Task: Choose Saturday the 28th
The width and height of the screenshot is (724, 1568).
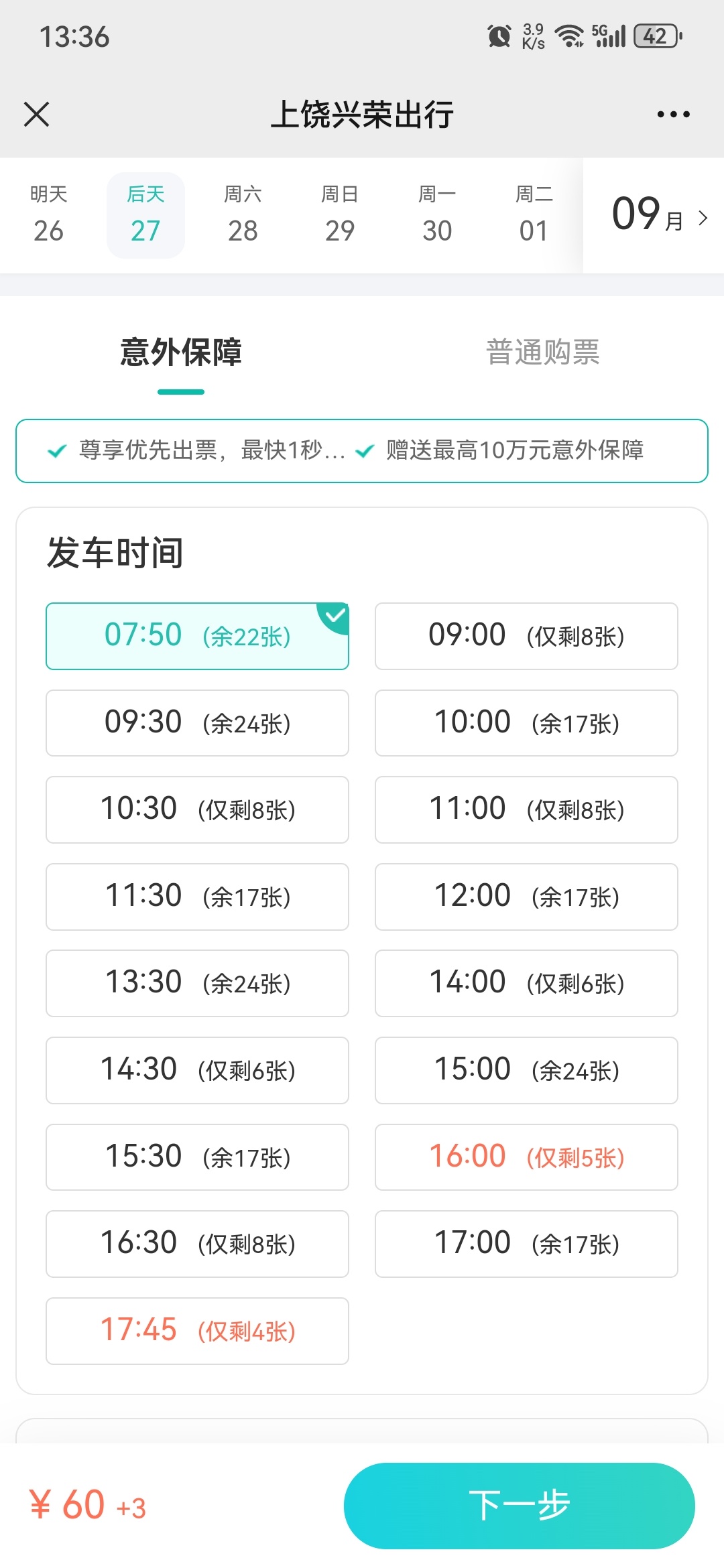Action: pyautogui.click(x=243, y=215)
